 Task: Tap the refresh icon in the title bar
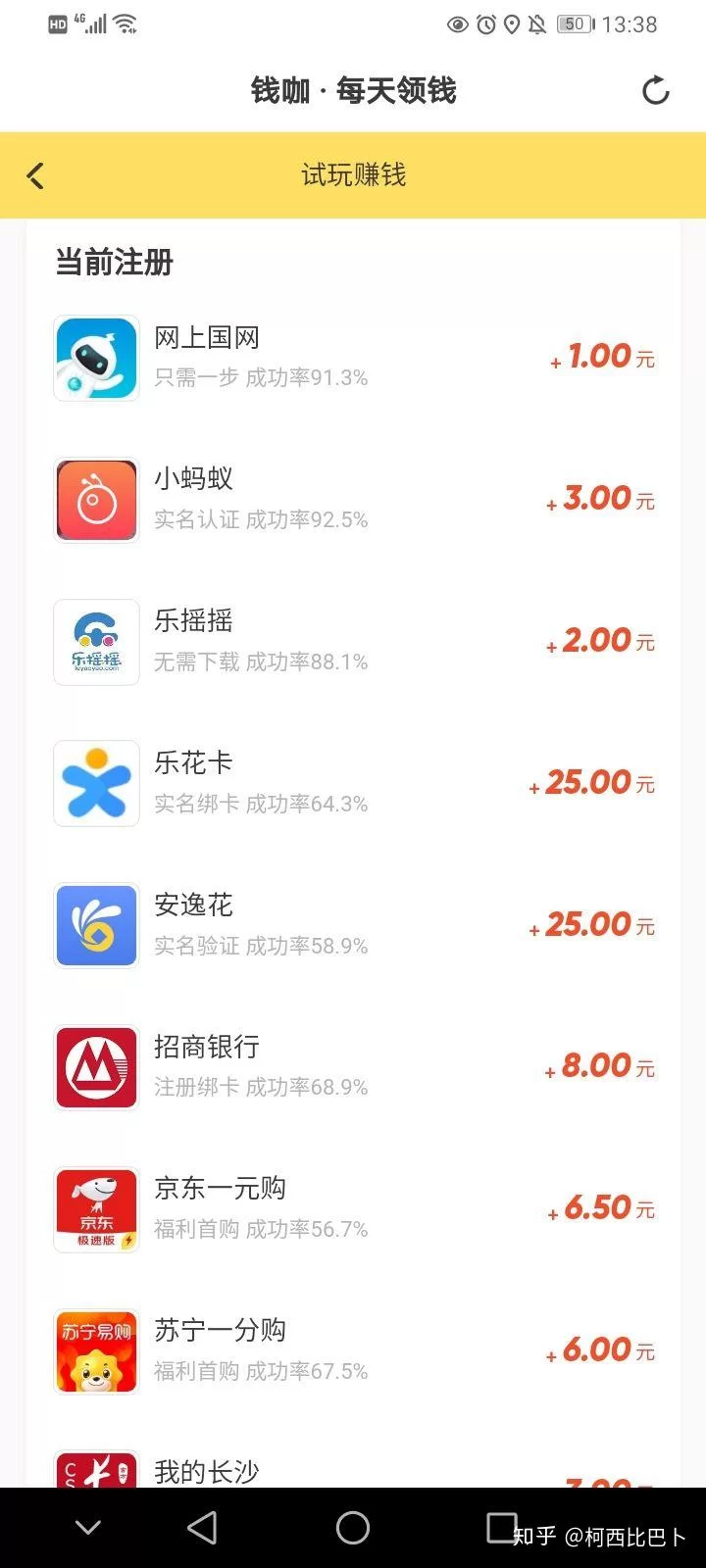coord(655,89)
